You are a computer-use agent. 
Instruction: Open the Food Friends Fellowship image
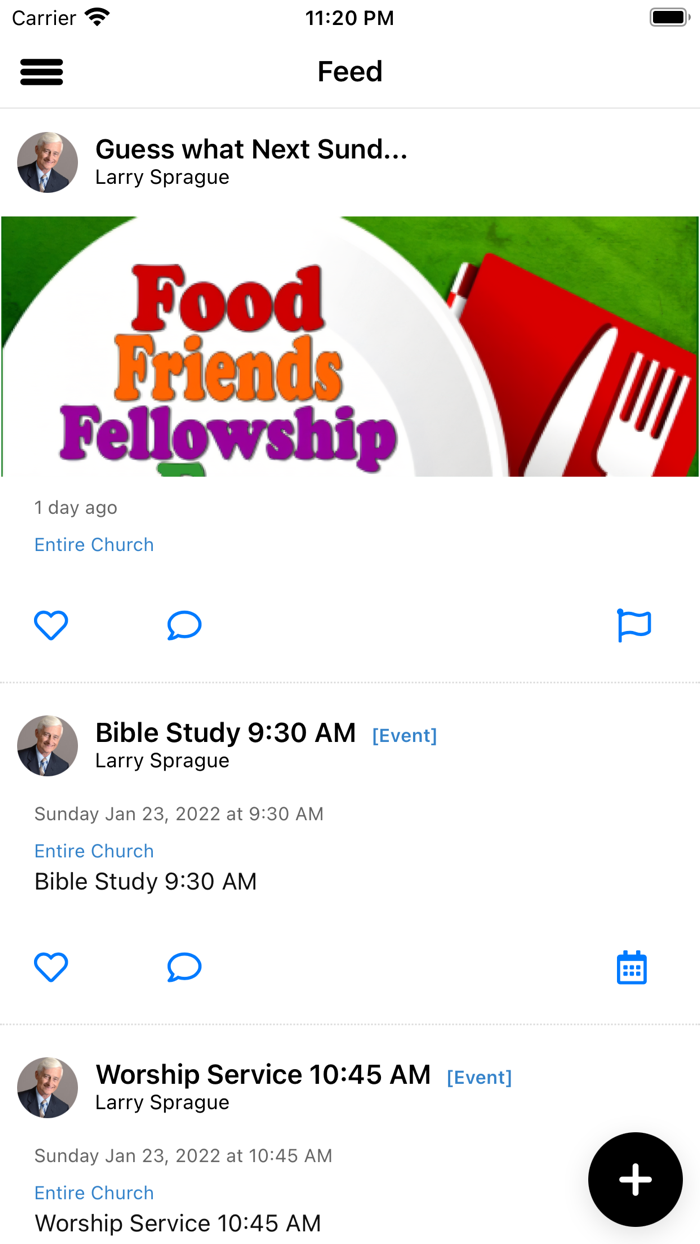click(350, 346)
